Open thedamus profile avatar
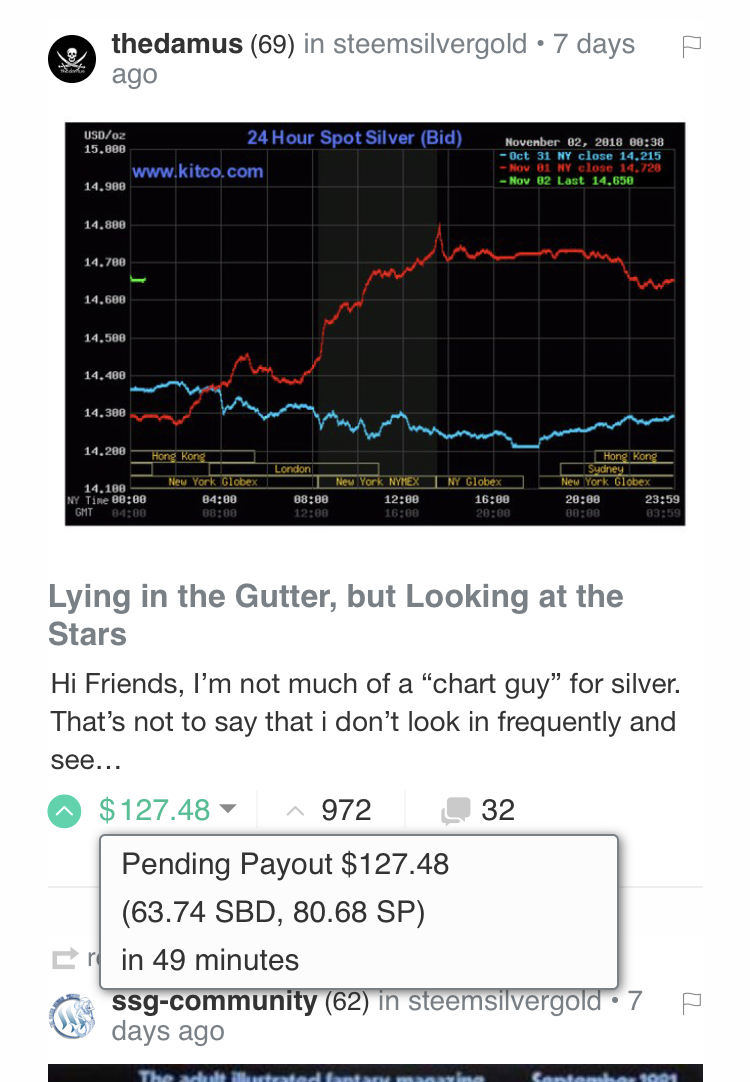 tap(73, 59)
